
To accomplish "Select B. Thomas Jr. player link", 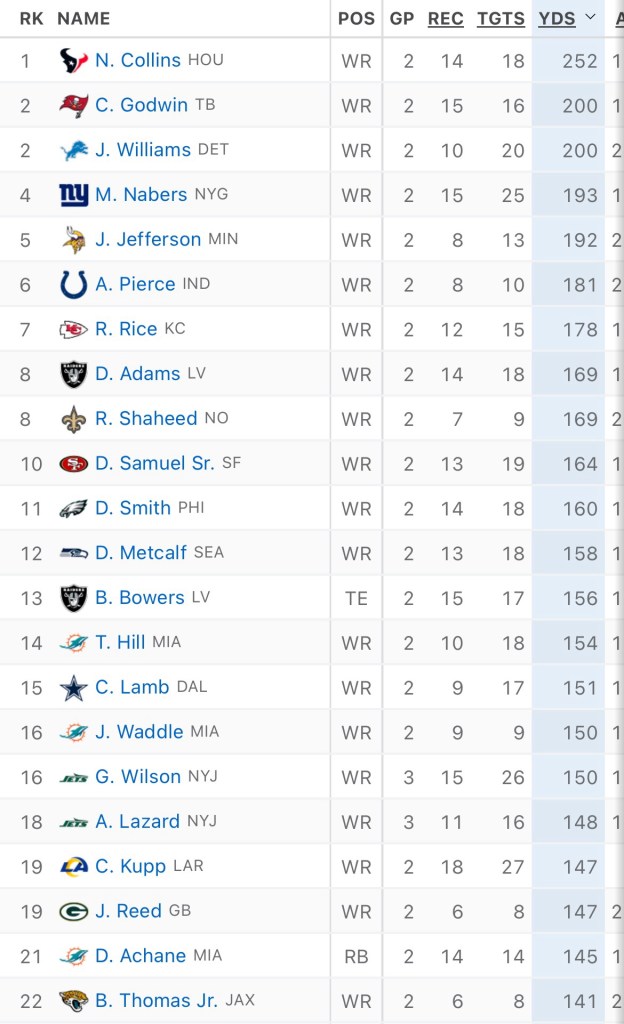I will [x=157, y=1001].
